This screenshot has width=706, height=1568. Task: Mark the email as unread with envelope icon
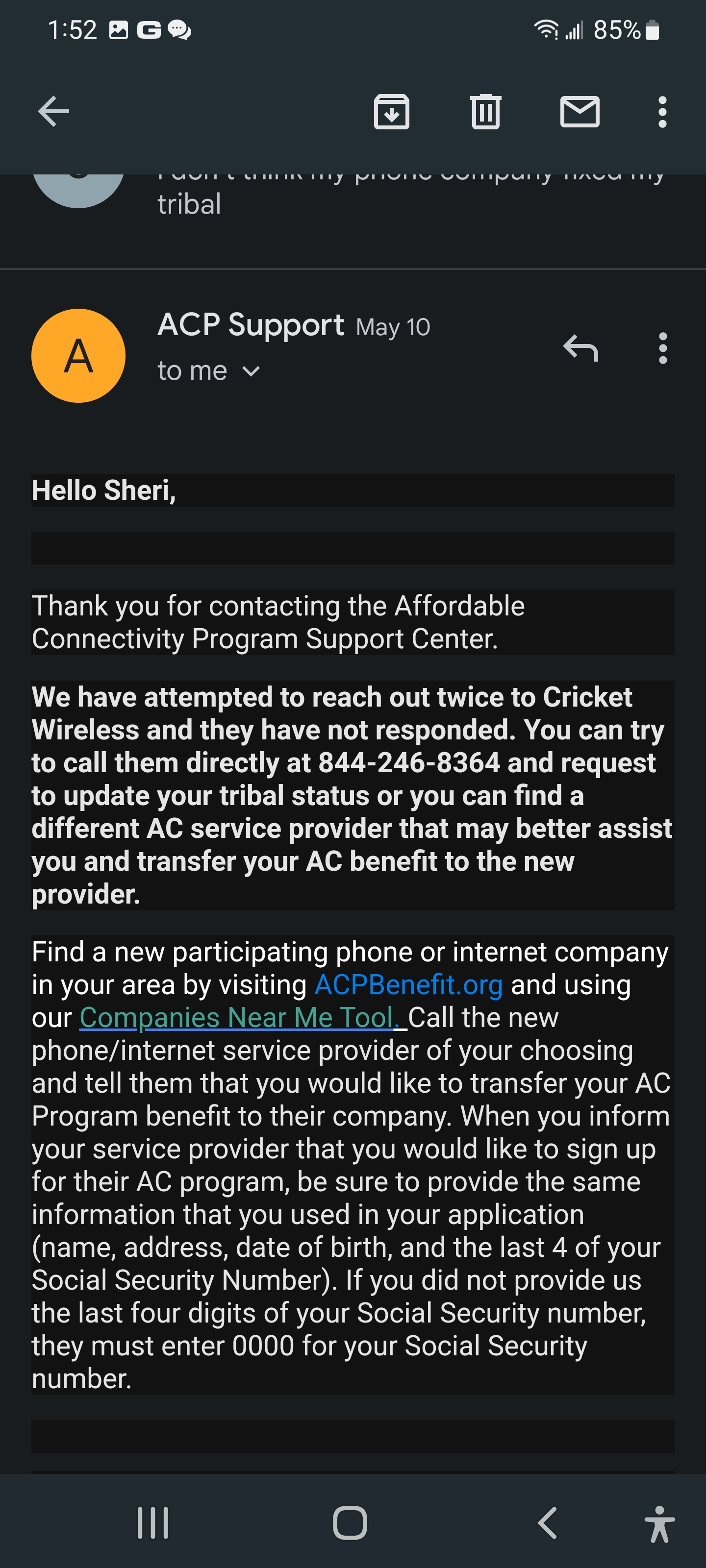[579, 111]
